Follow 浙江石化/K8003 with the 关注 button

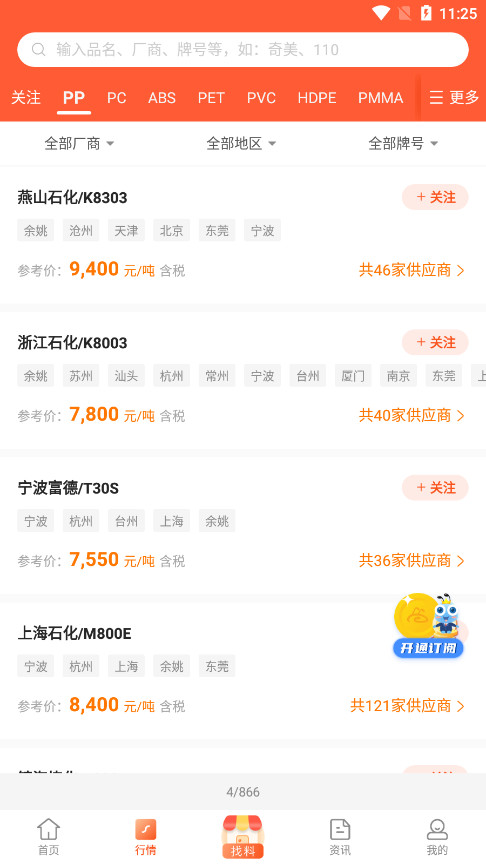pyautogui.click(x=435, y=343)
